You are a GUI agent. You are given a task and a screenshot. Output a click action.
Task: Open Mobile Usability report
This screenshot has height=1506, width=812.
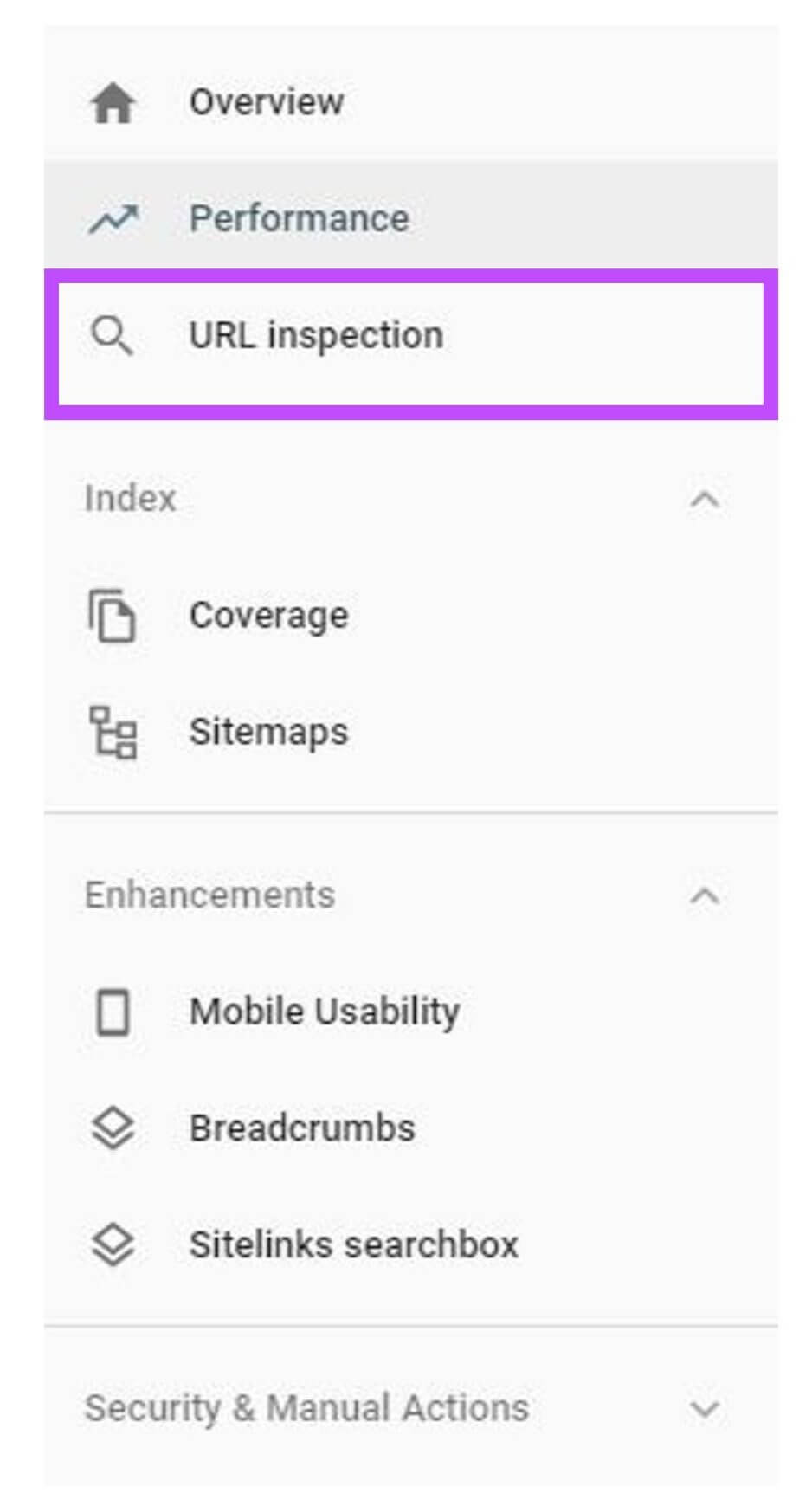[x=410, y=1012]
